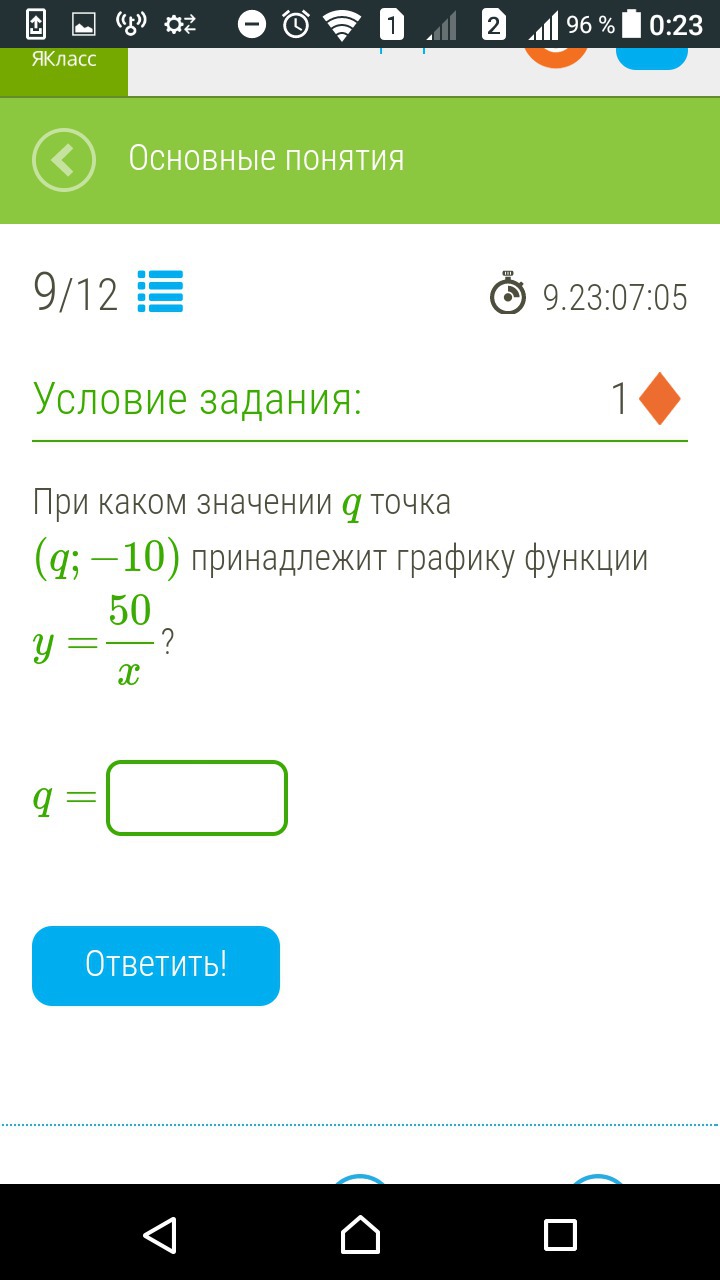Screen dimensions: 720x1280
Task: Open the task list icon next to 9/12
Action: pos(160,292)
